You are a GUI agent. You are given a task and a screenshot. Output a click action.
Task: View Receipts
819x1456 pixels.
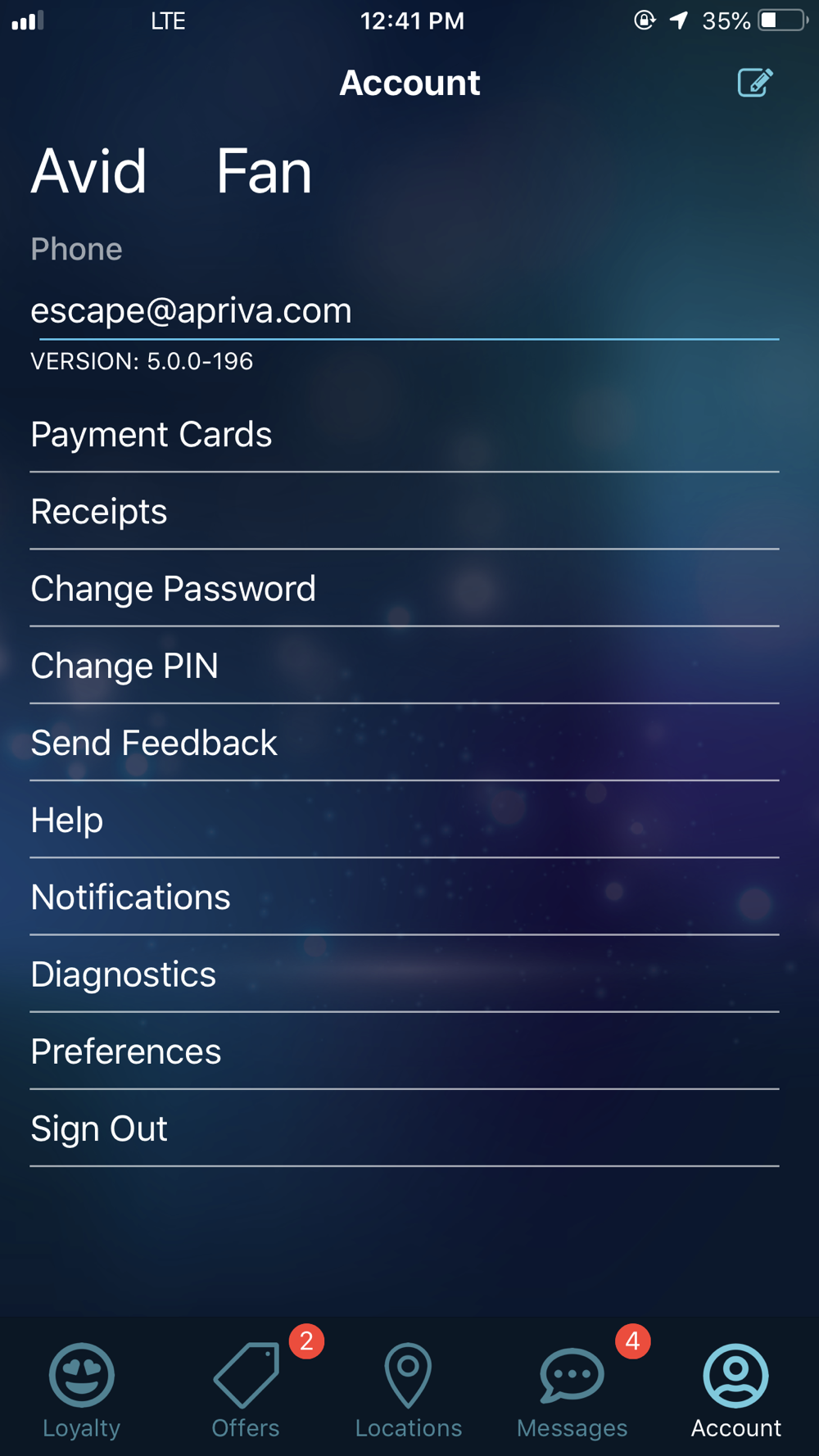(405, 511)
